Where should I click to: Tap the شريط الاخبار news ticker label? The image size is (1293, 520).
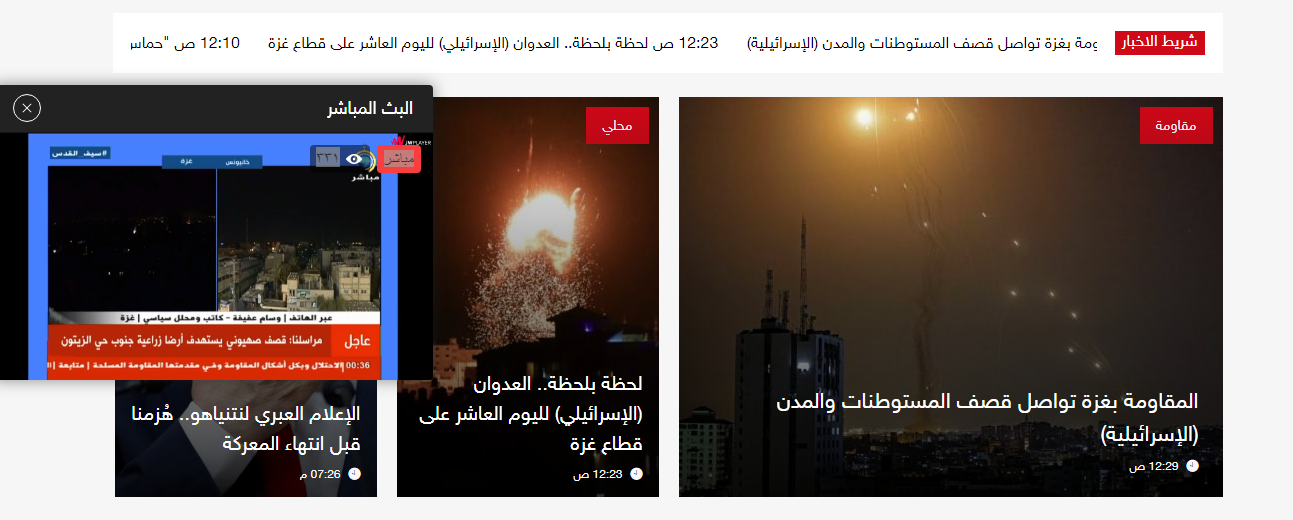point(1160,43)
